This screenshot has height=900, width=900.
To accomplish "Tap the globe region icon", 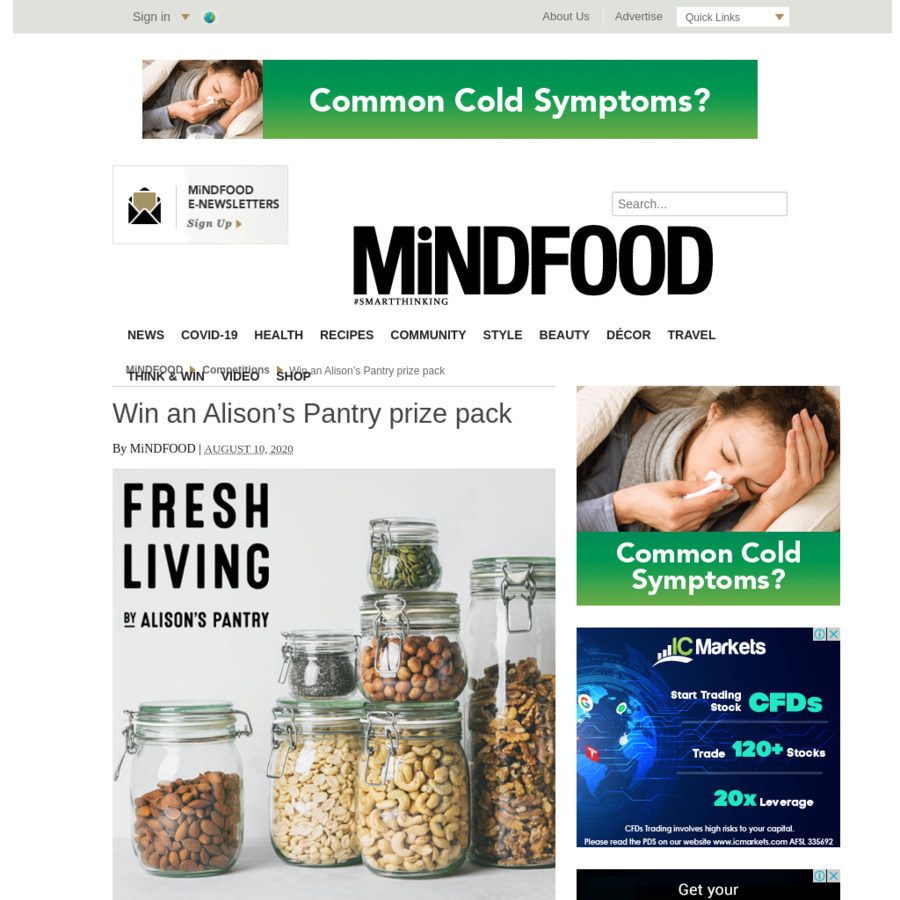I will click(210, 18).
